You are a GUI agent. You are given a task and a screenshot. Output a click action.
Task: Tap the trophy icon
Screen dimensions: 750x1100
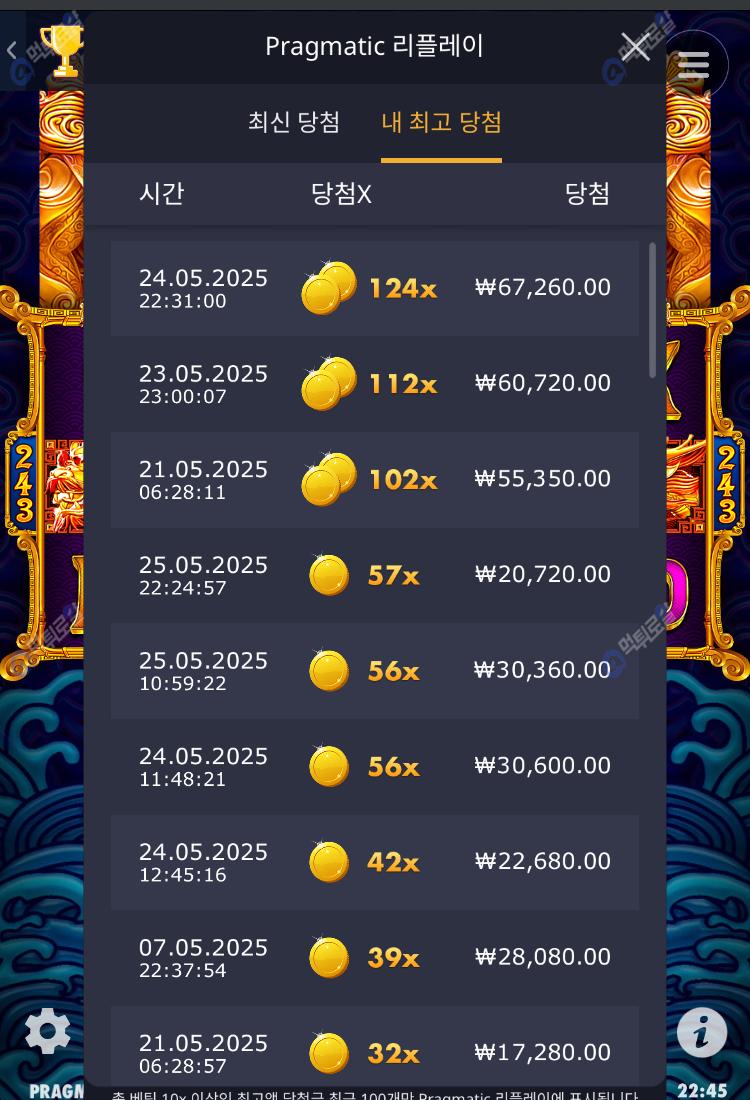60,50
